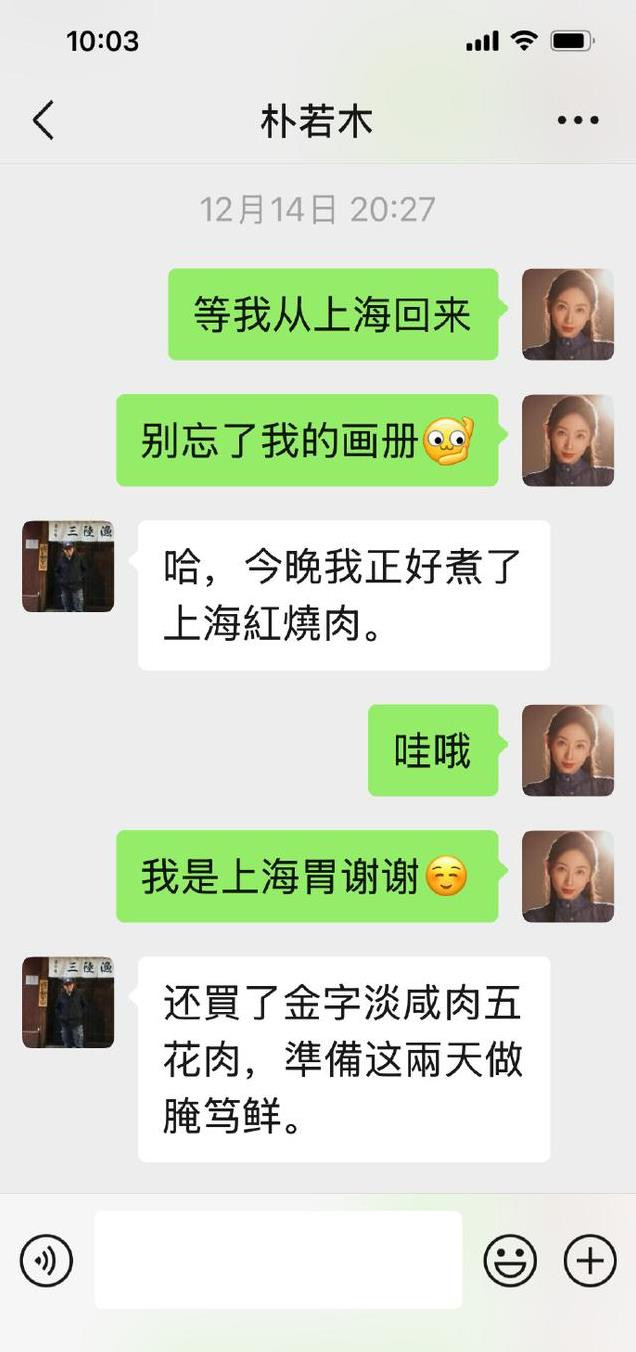The width and height of the screenshot is (636, 1352).
Task: Go back from 朴若木 chat
Action: 43,120
